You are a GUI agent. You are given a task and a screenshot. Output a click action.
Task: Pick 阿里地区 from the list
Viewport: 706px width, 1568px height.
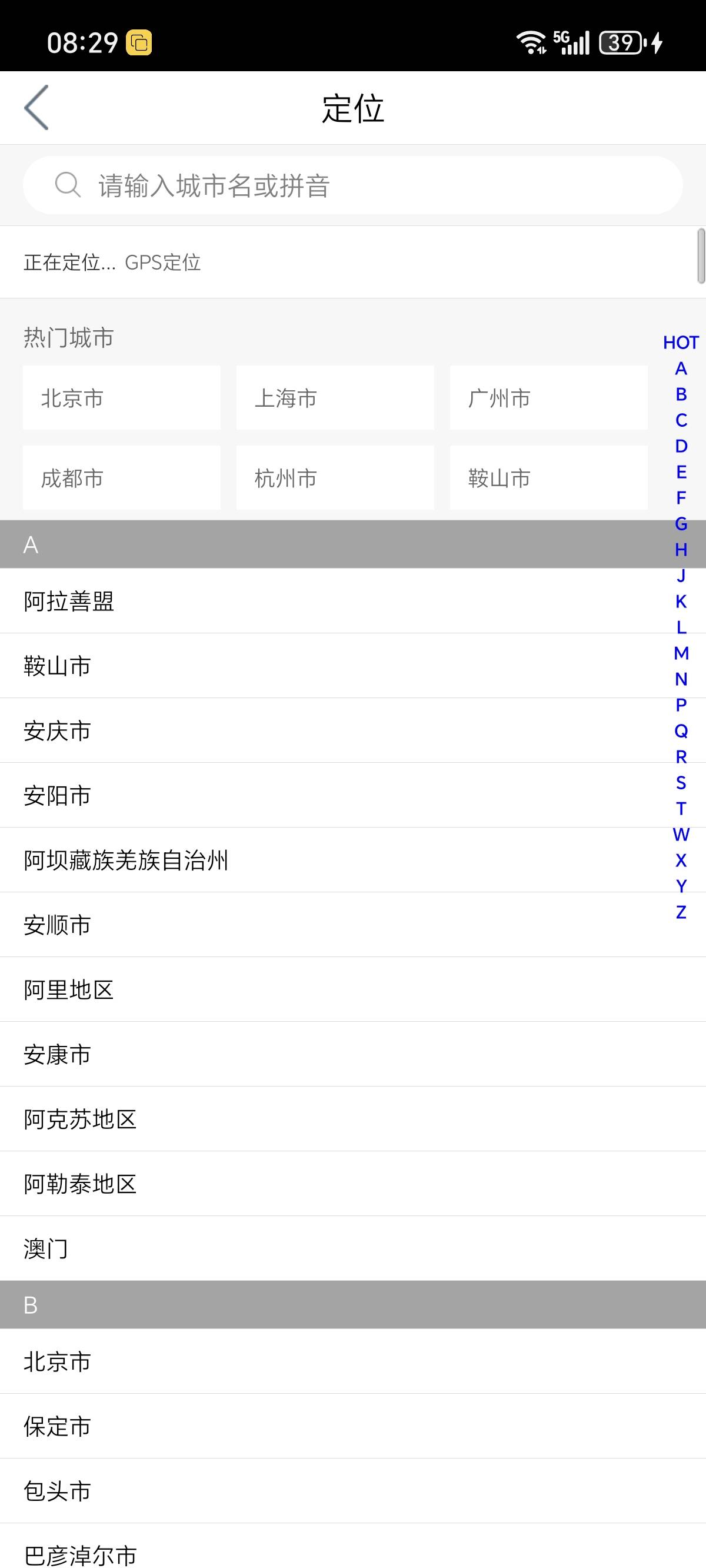click(353, 990)
